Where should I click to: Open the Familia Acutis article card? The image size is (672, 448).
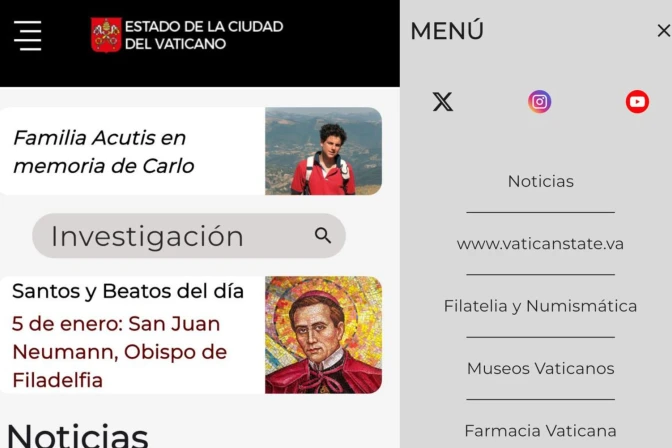[190, 151]
